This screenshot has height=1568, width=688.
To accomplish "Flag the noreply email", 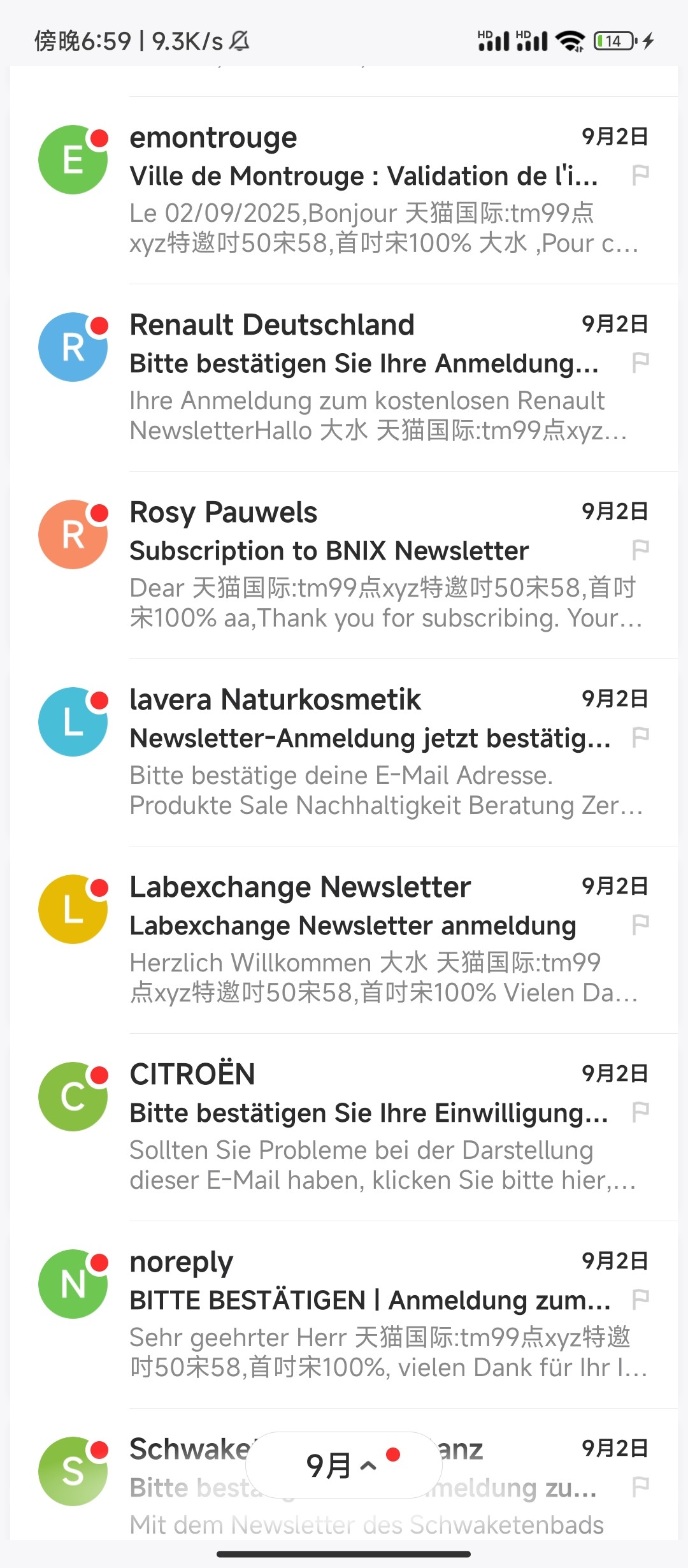I will (x=640, y=1299).
